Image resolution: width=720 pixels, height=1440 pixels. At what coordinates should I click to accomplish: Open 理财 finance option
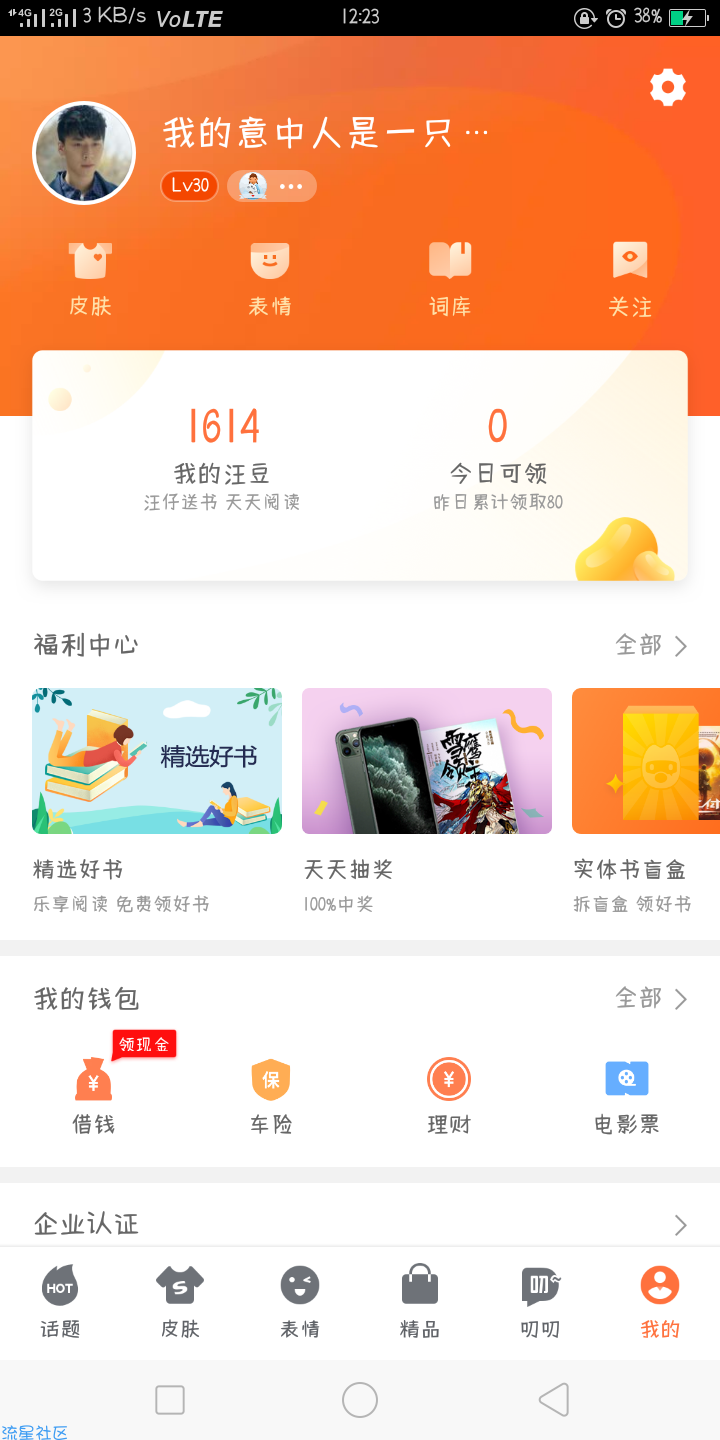pyautogui.click(x=449, y=1097)
